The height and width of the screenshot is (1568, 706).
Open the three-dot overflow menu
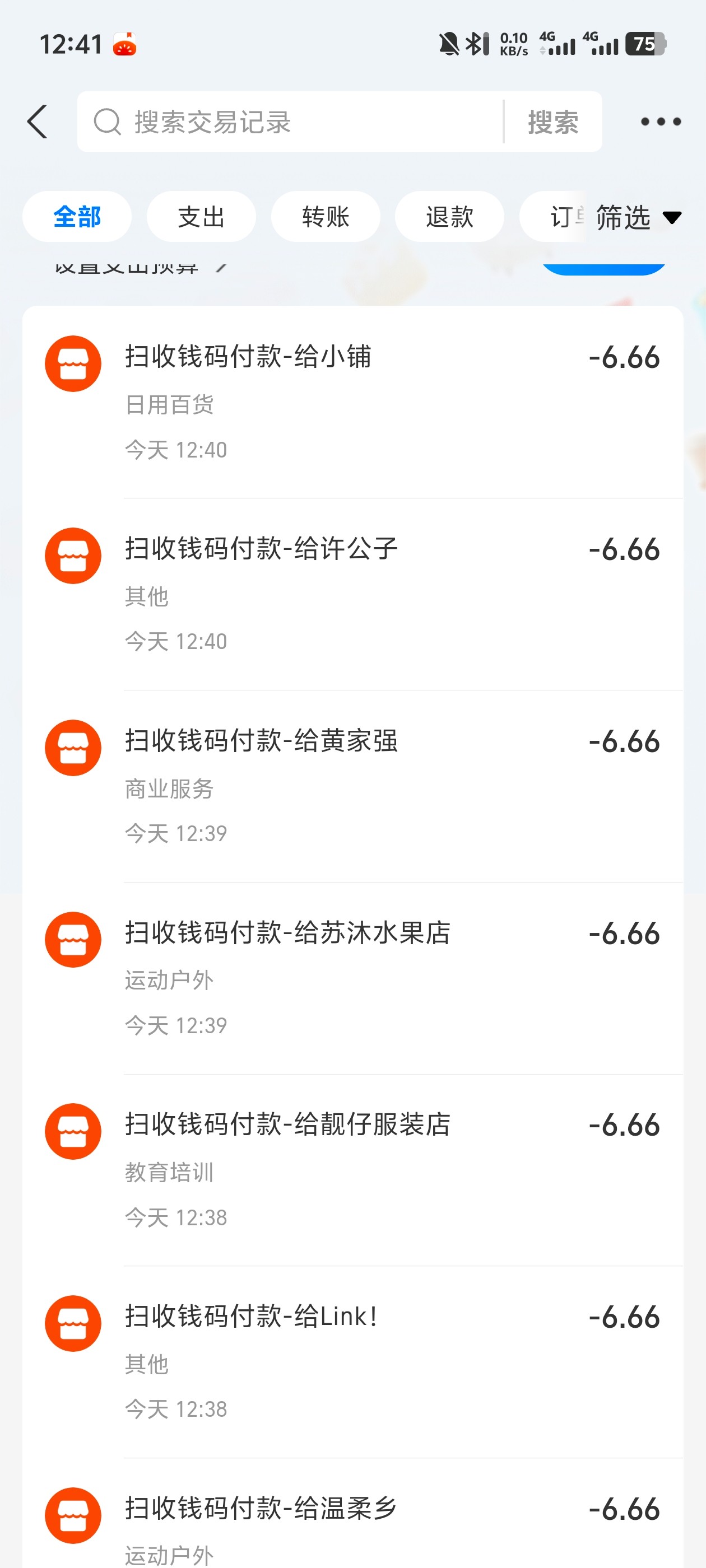660,122
